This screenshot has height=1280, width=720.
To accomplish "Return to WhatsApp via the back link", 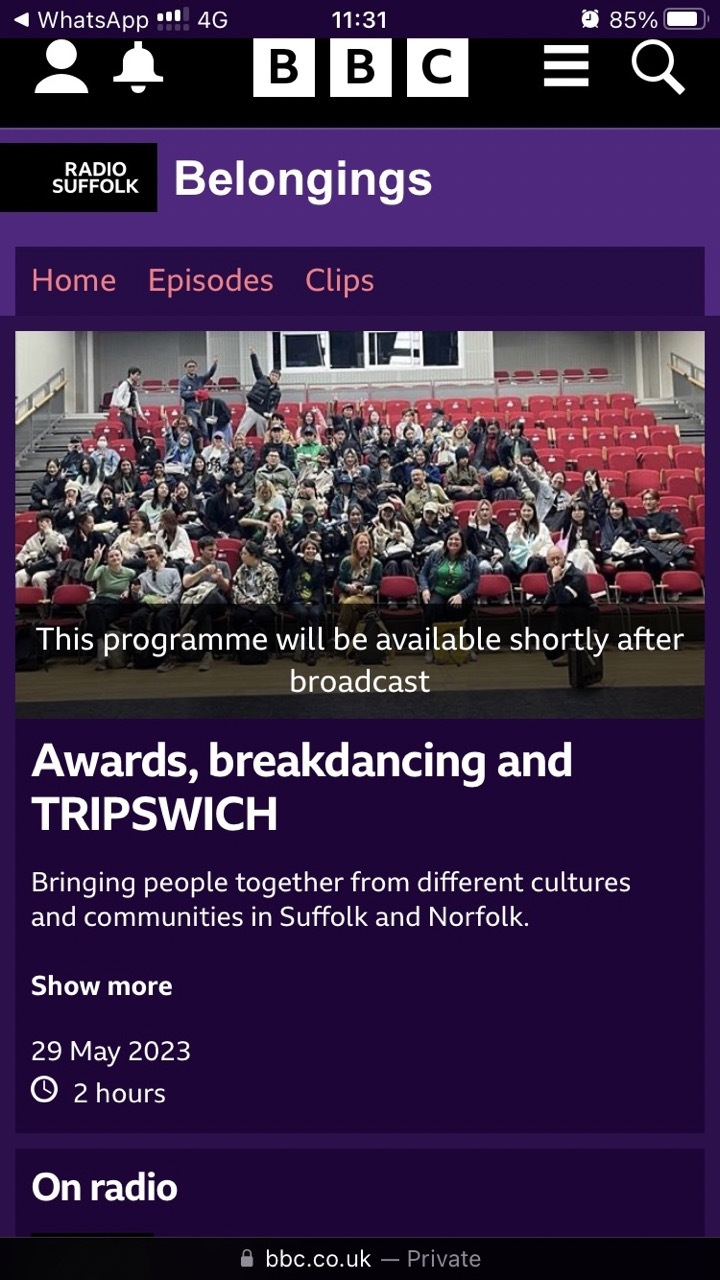I will (x=80, y=19).
